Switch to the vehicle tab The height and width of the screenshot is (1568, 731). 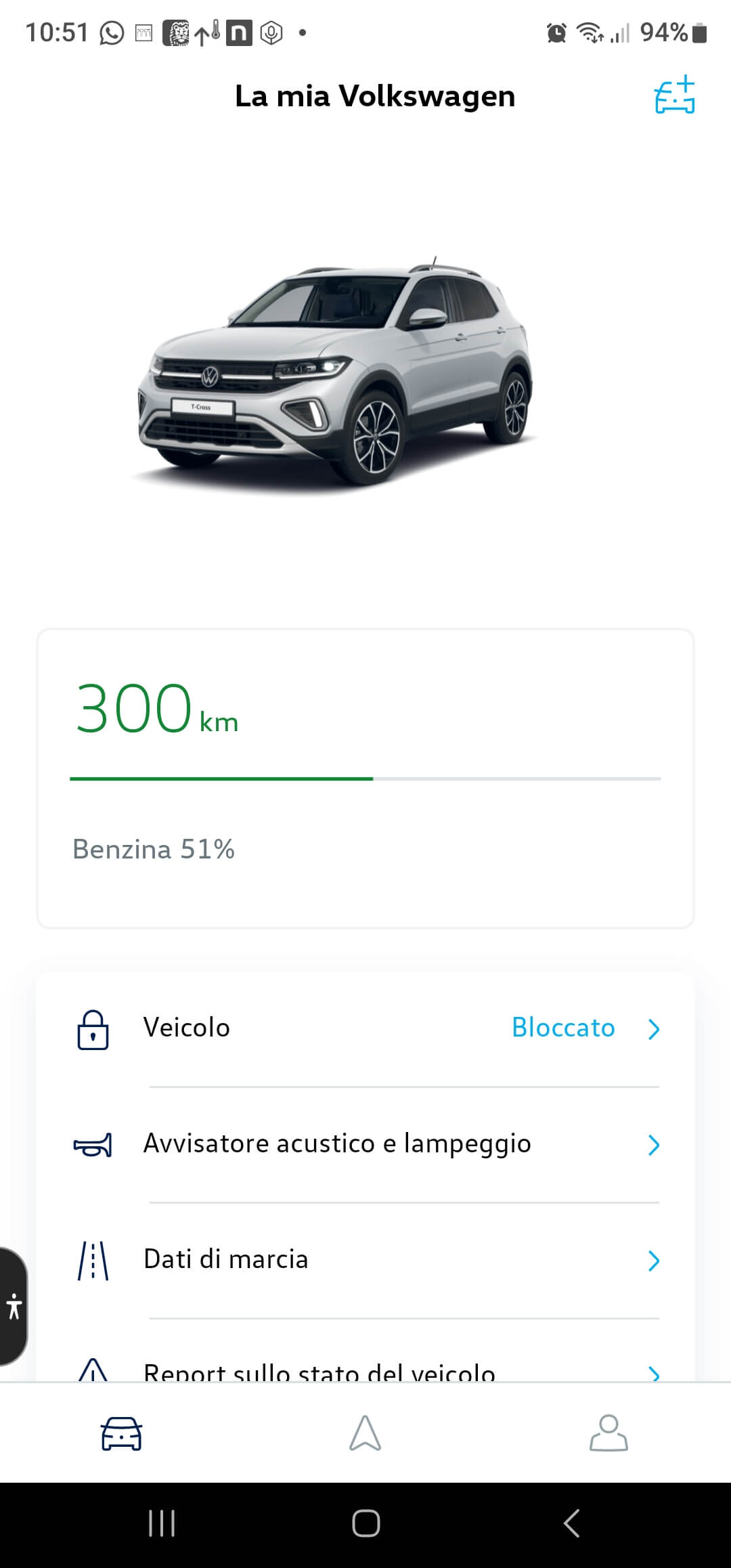tap(122, 1433)
